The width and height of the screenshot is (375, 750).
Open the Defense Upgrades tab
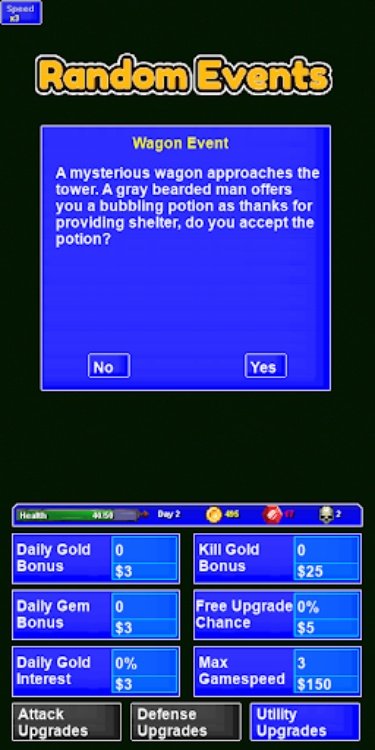click(186, 722)
